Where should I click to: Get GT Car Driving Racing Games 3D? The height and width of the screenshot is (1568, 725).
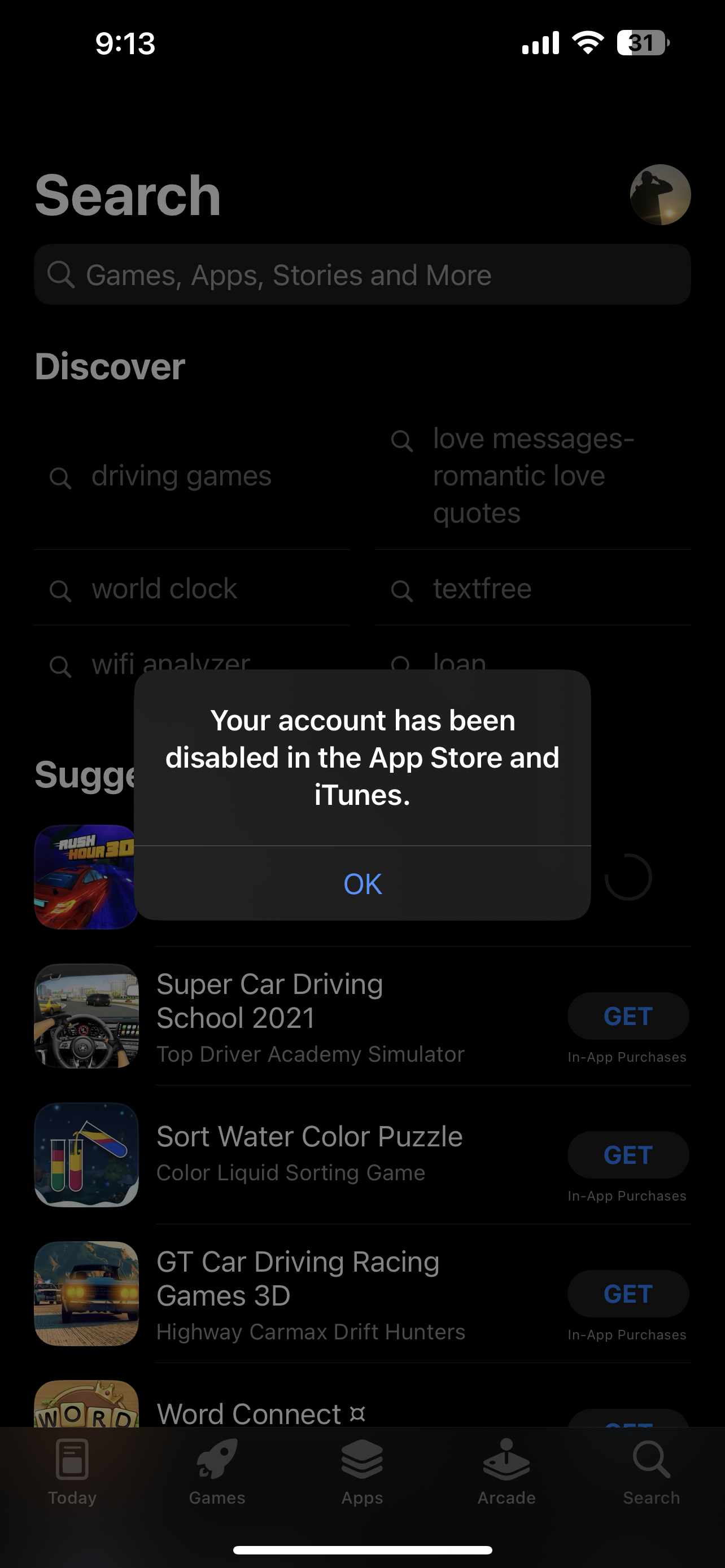coord(628,1294)
